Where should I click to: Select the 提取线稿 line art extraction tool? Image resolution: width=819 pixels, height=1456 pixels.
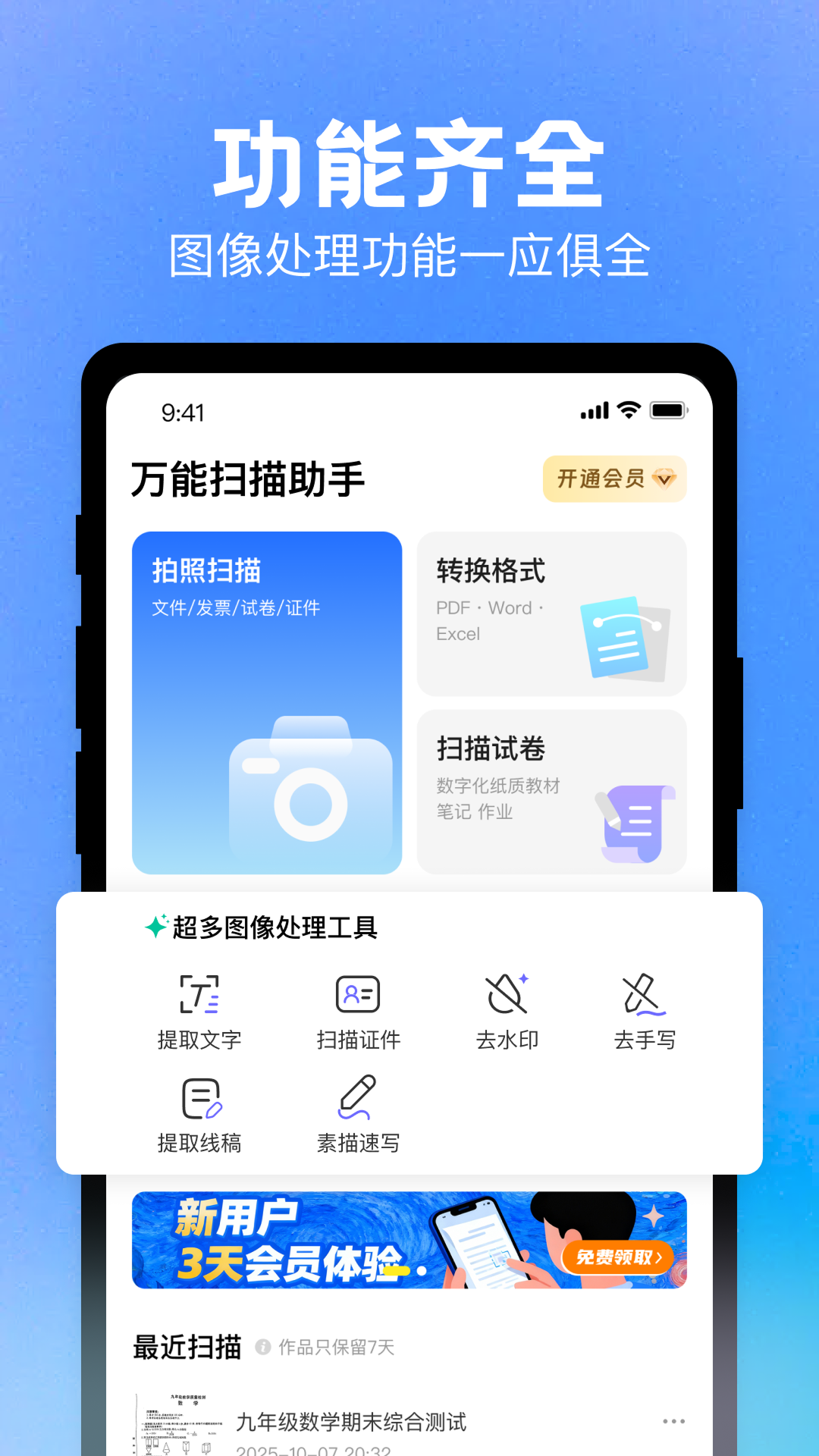click(199, 1115)
